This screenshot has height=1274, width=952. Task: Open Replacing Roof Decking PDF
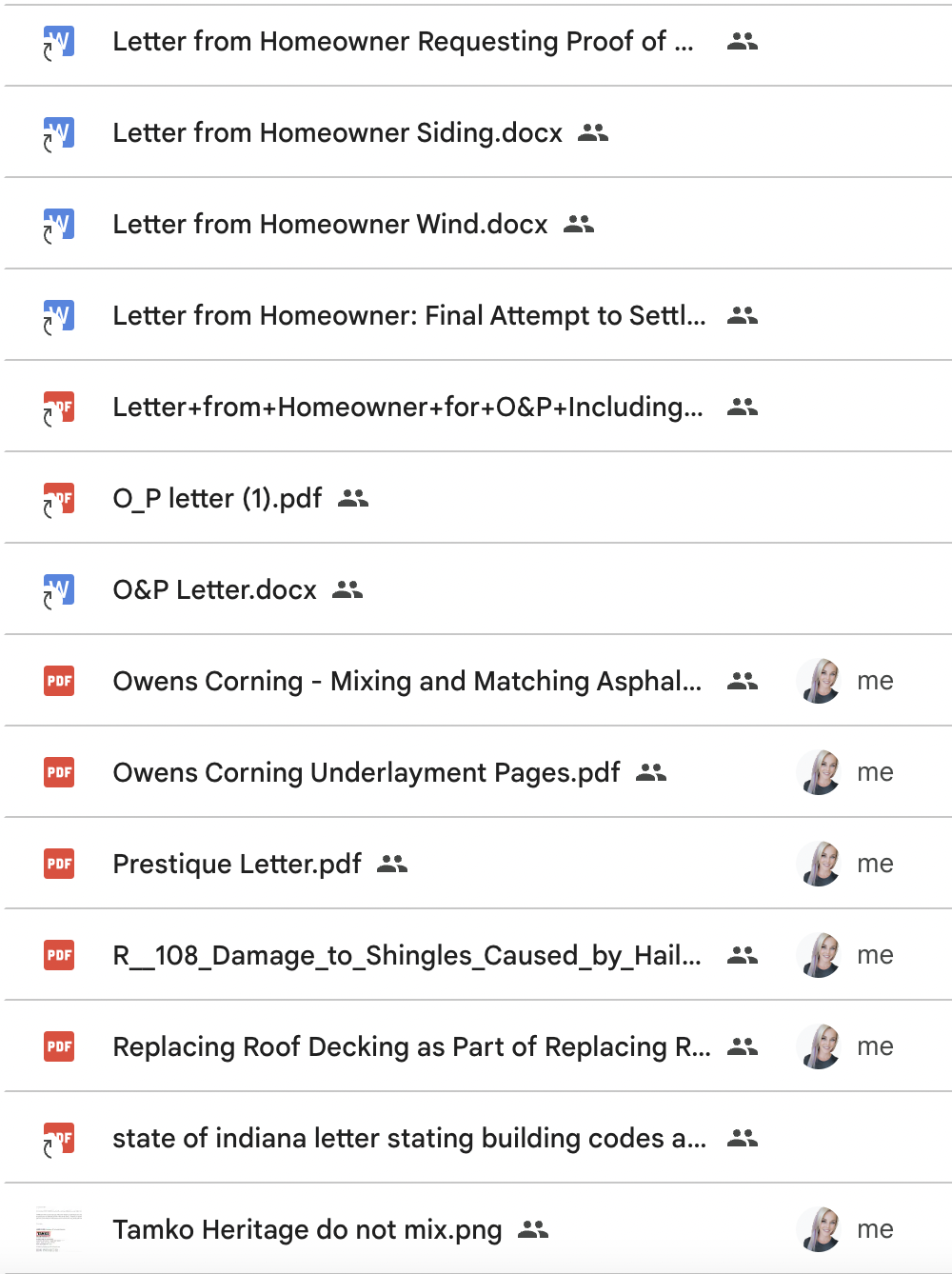point(411,1047)
